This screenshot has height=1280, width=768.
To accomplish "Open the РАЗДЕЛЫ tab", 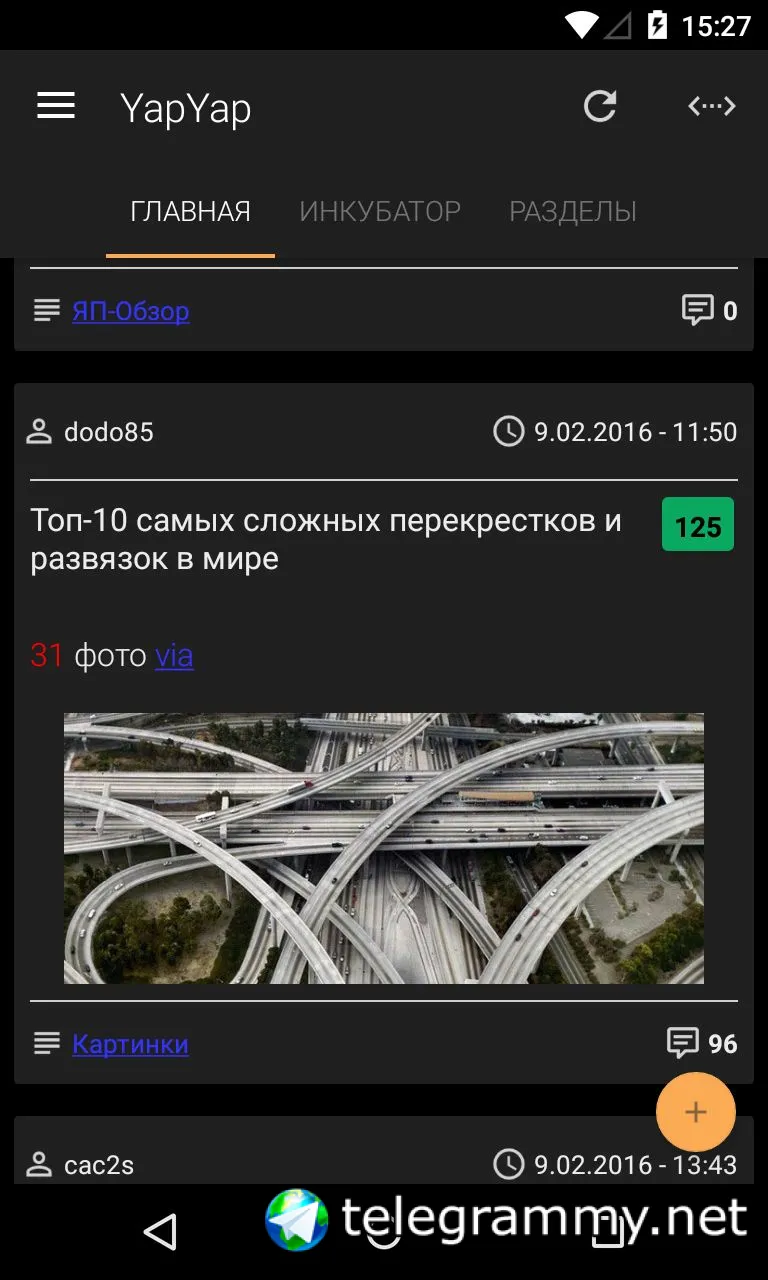I will 573,212.
